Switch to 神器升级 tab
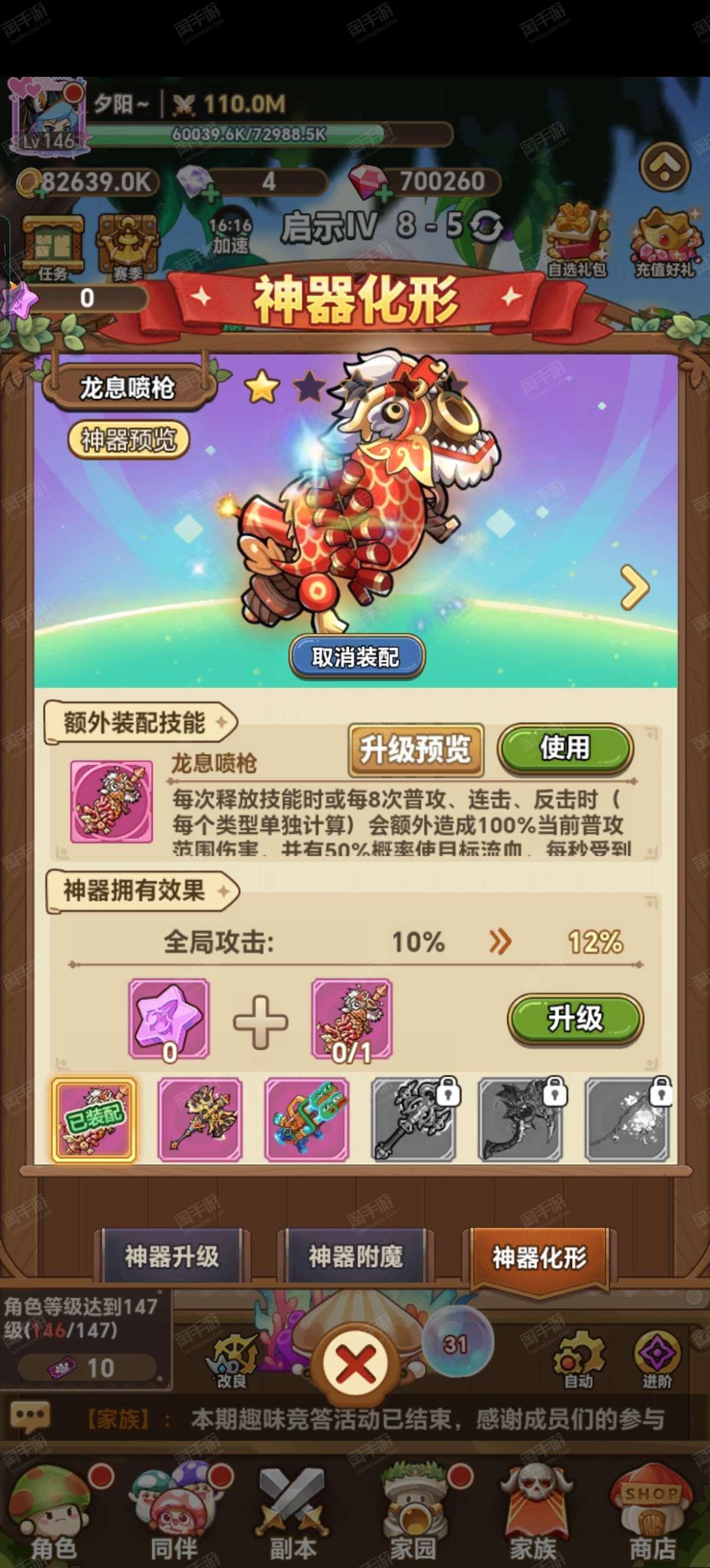 pyautogui.click(x=172, y=1256)
